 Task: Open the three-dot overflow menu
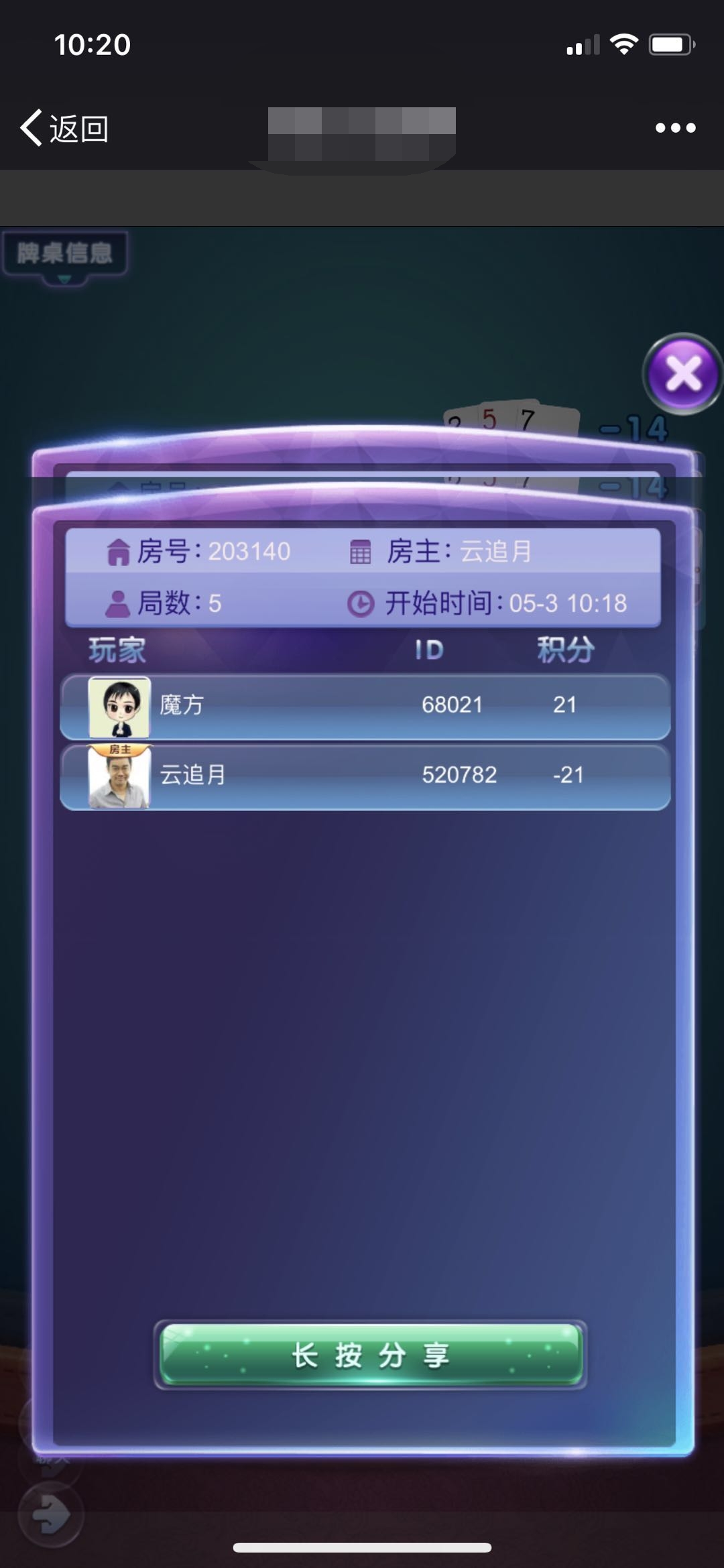pos(675,127)
